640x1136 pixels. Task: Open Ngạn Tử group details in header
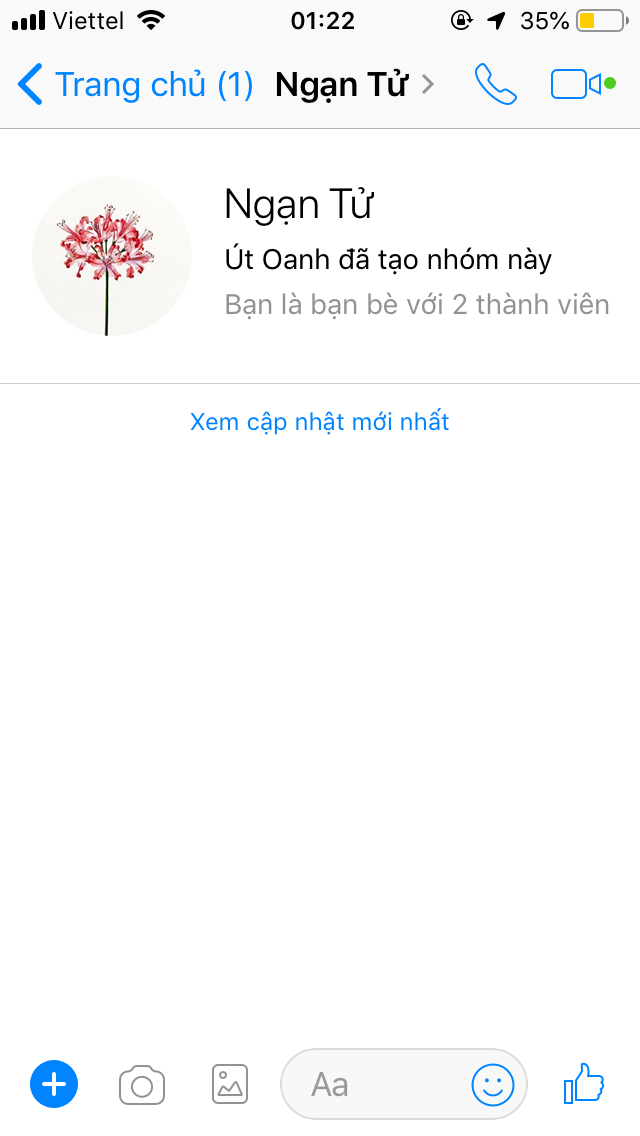click(x=354, y=85)
